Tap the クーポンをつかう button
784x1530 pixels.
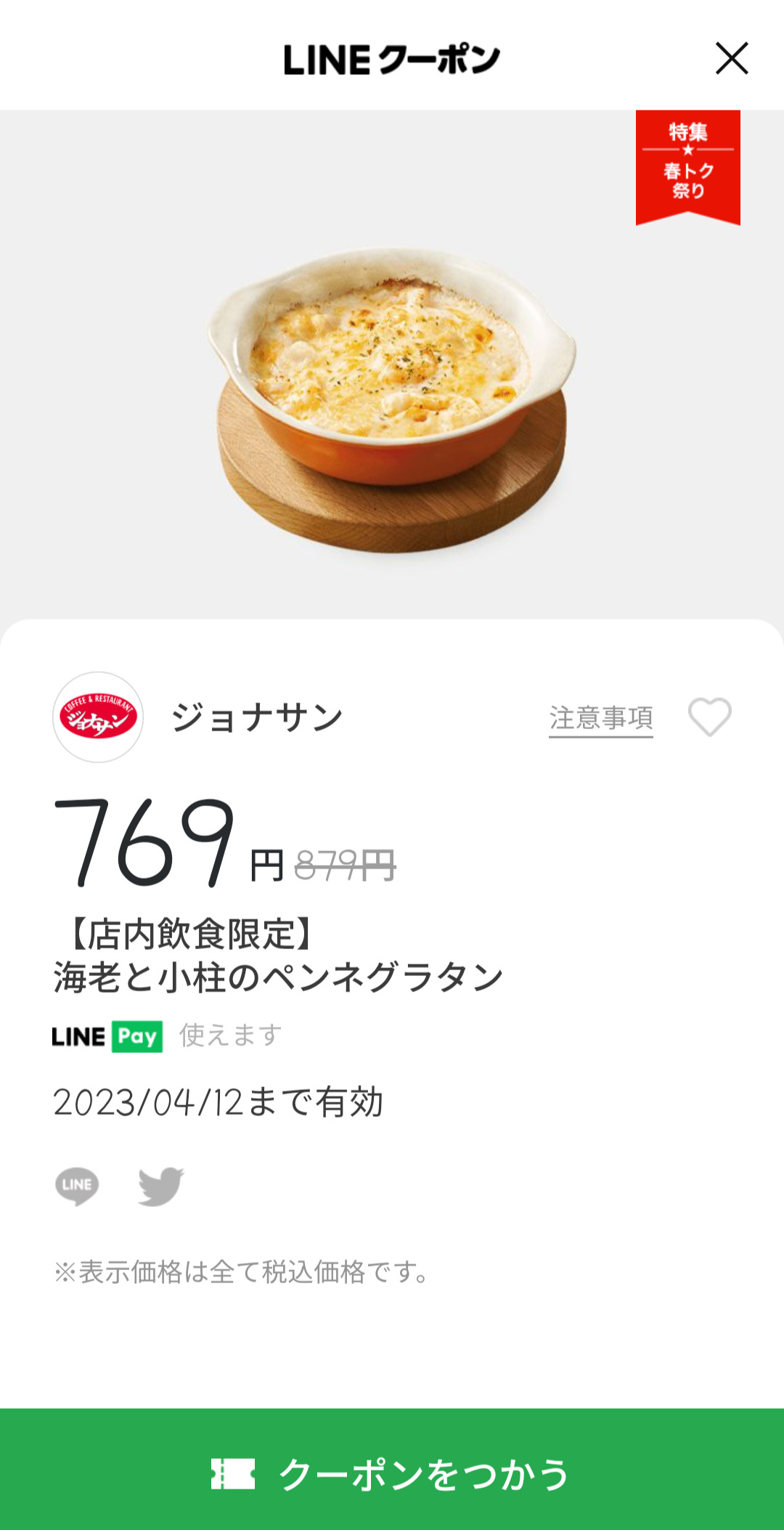pyautogui.click(x=392, y=1473)
